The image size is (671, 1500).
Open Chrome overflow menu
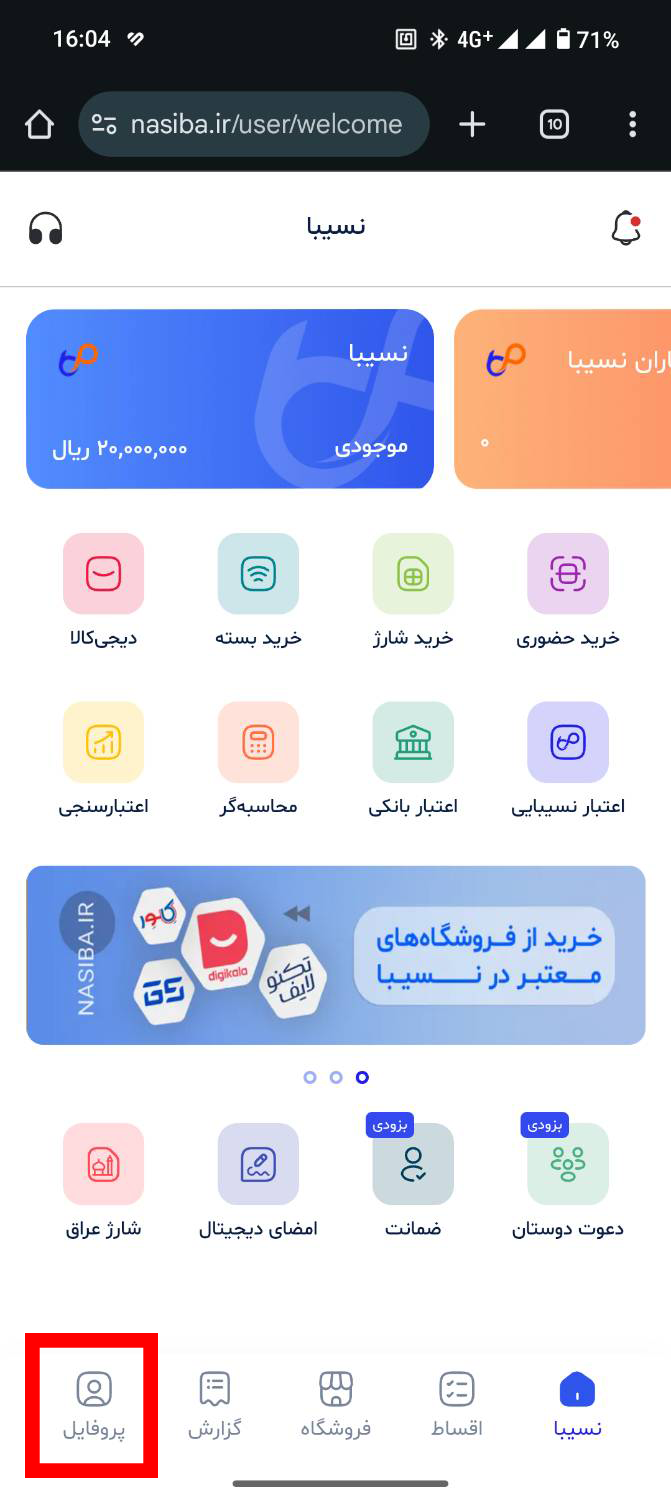[632, 124]
